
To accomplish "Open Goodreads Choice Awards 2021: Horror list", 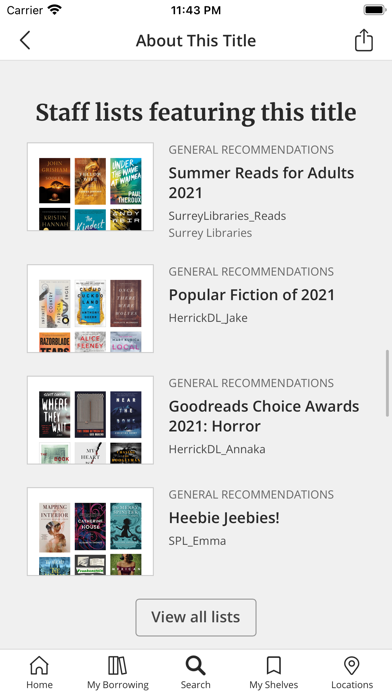I will 264,416.
